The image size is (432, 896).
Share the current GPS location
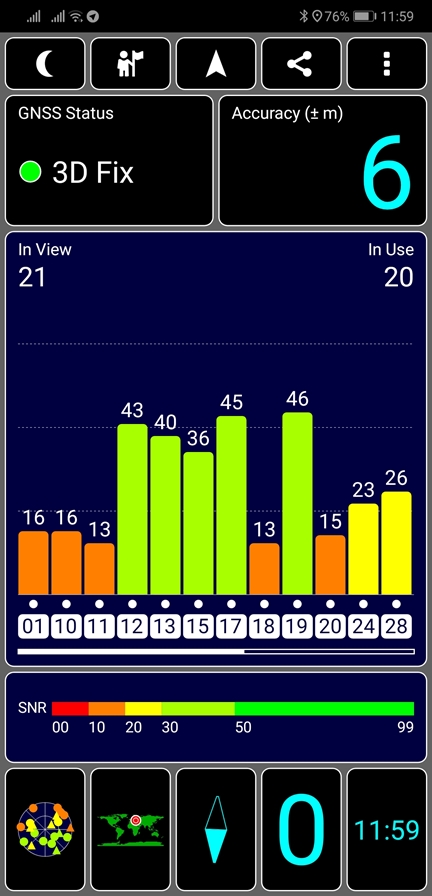301,63
